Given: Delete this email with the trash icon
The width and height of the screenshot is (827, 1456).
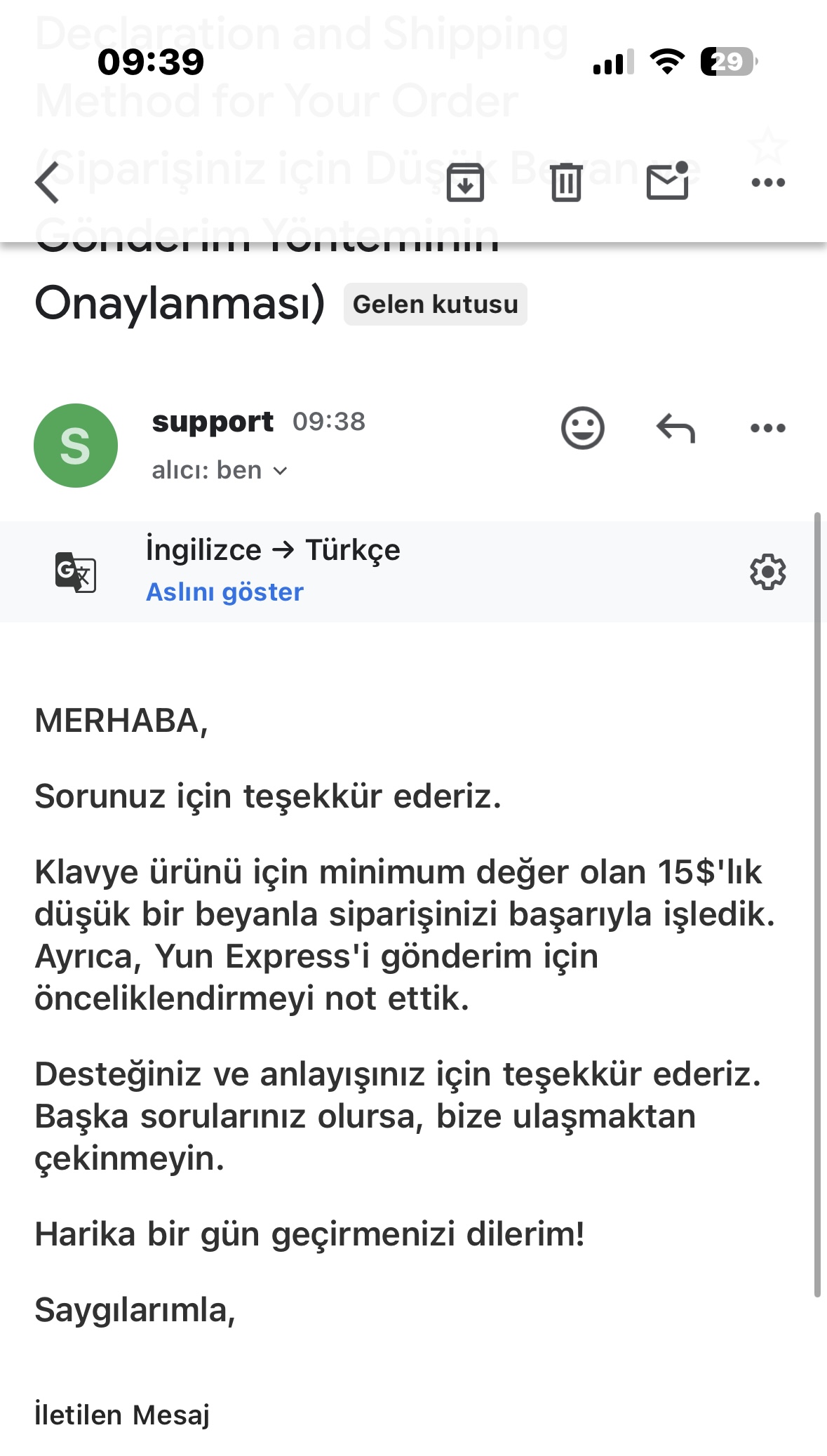Looking at the screenshot, I should (566, 182).
